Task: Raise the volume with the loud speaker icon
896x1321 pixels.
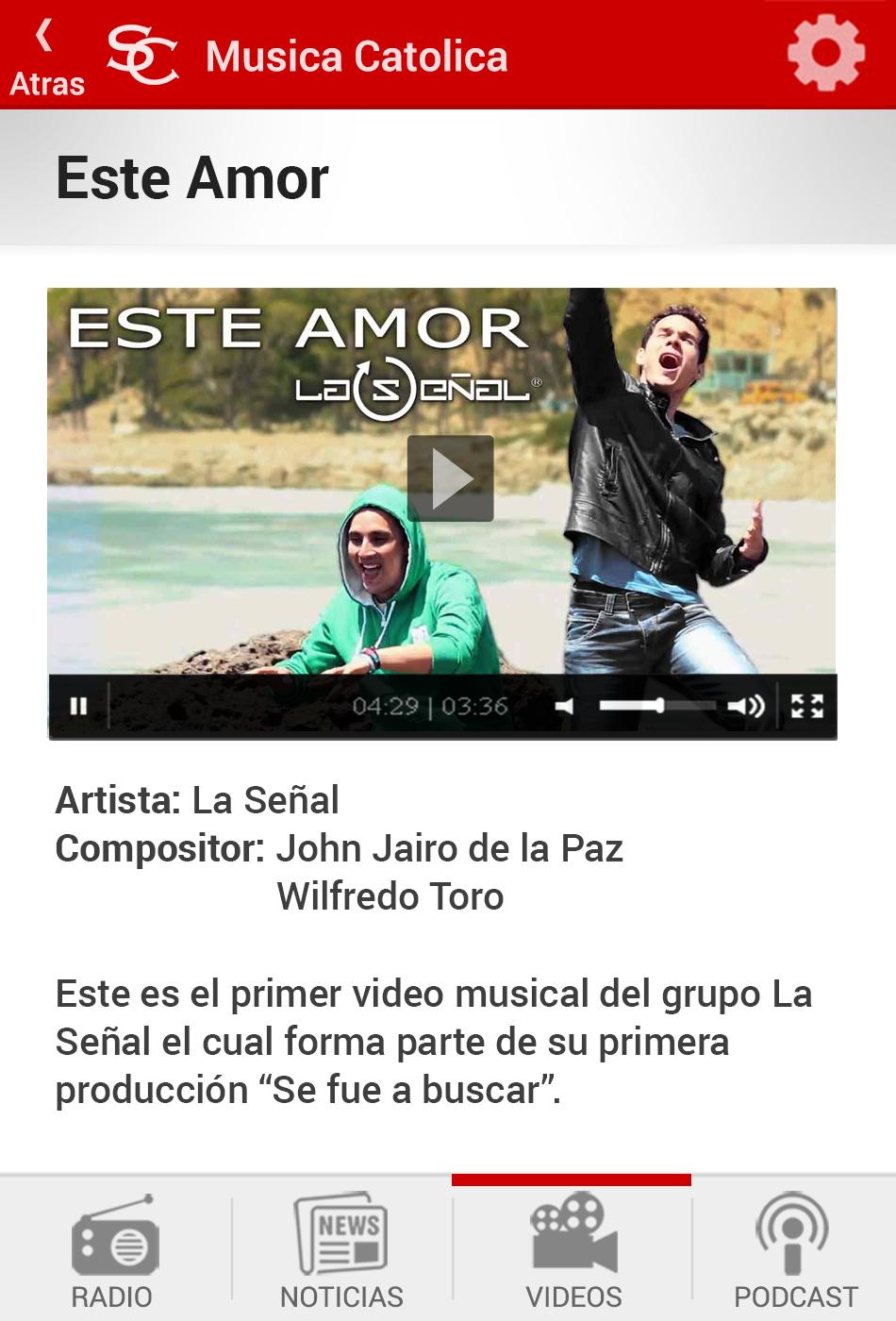Action: [x=746, y=706]
